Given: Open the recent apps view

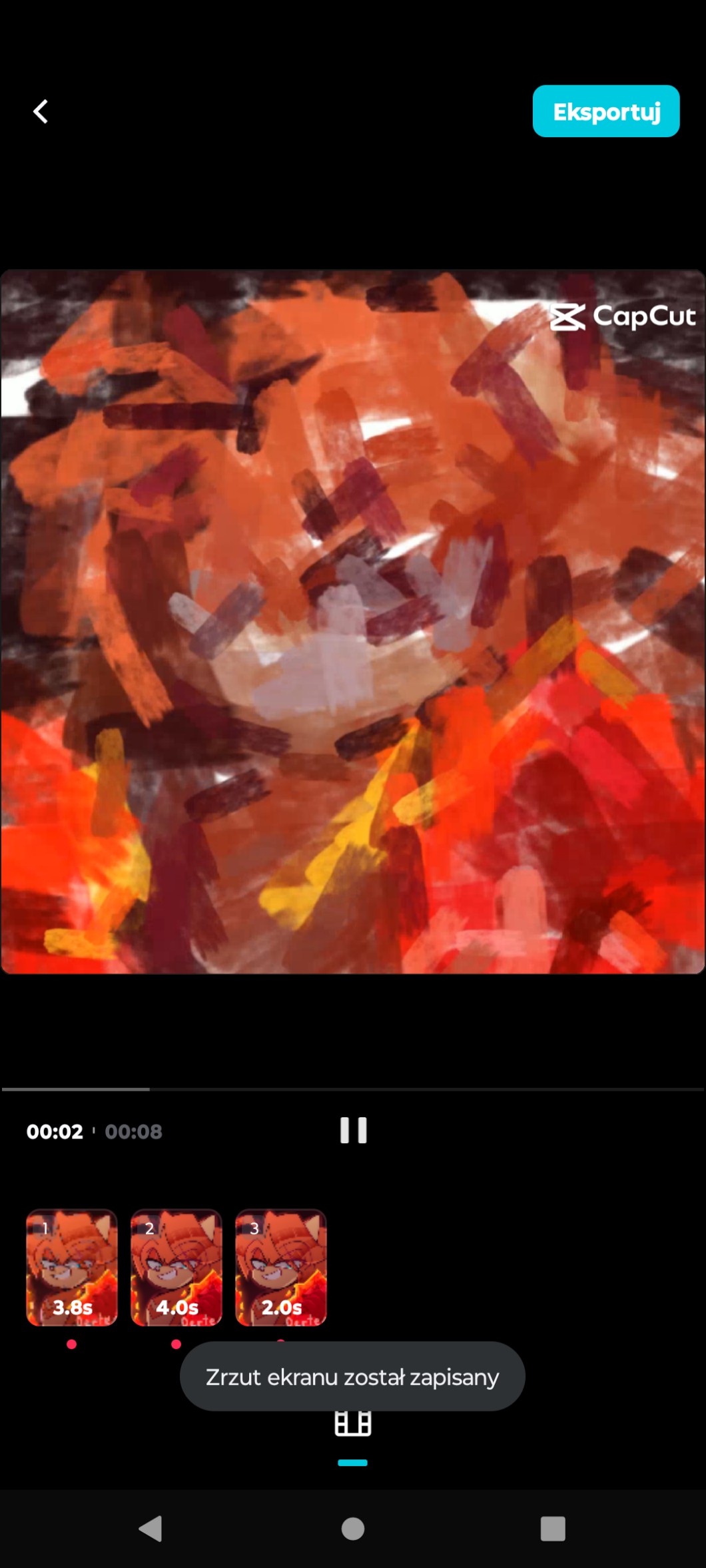Looking at the screenshot, I should click(552, 1529).
